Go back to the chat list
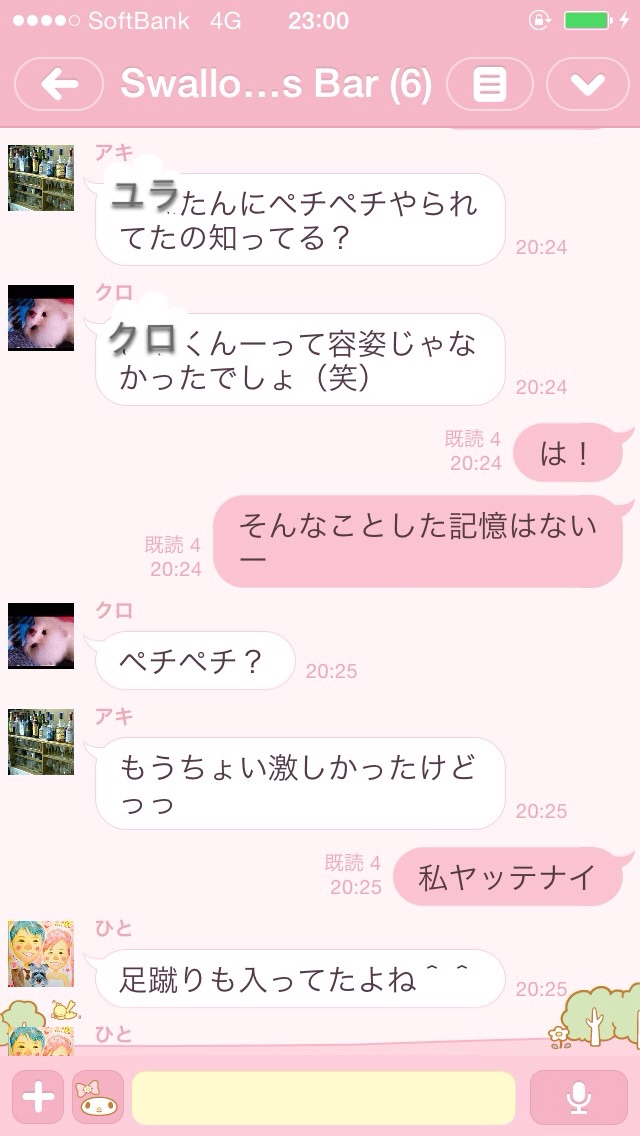This screenshot has height=1136, width=640. pyautogui.click(x=59, y=85)
